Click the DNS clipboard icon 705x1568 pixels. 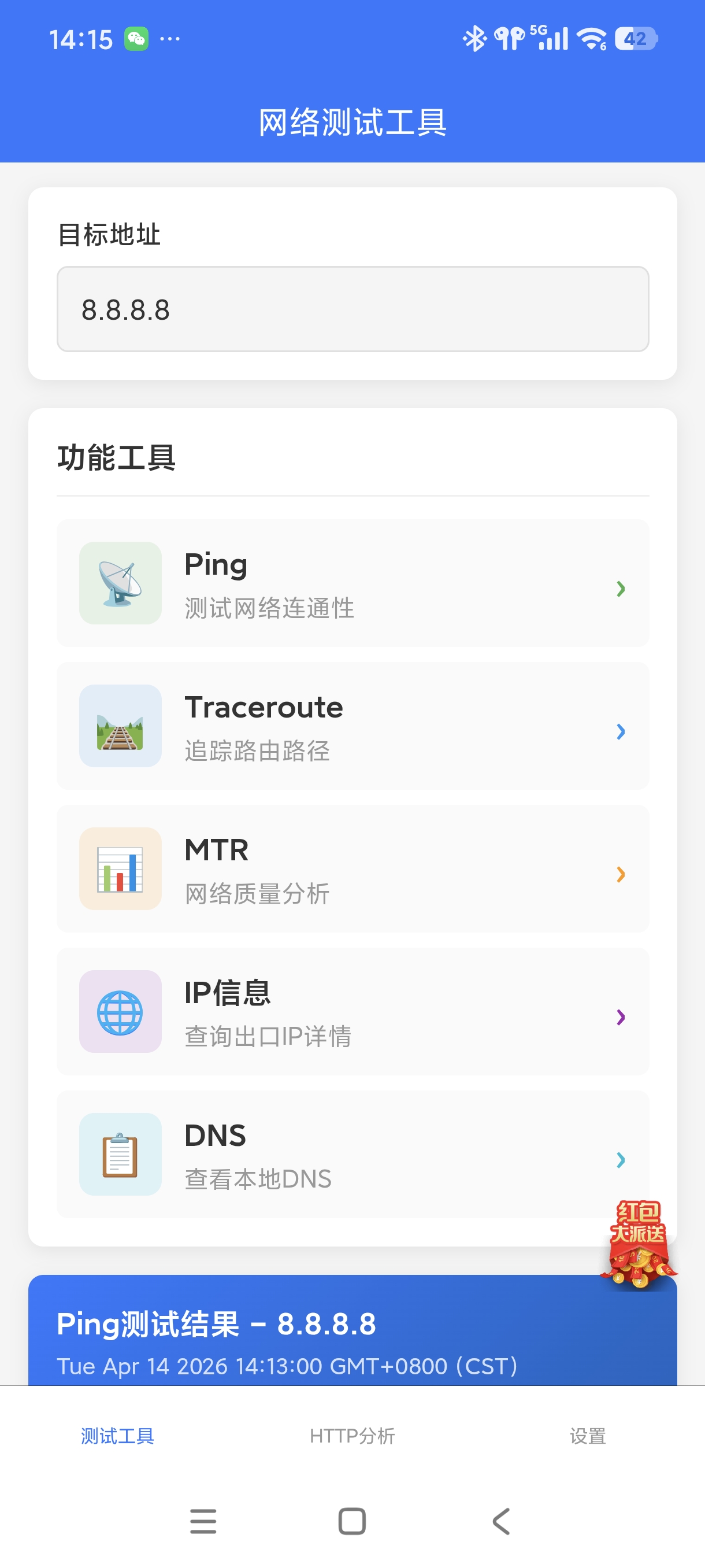[x=120, y=1155]
